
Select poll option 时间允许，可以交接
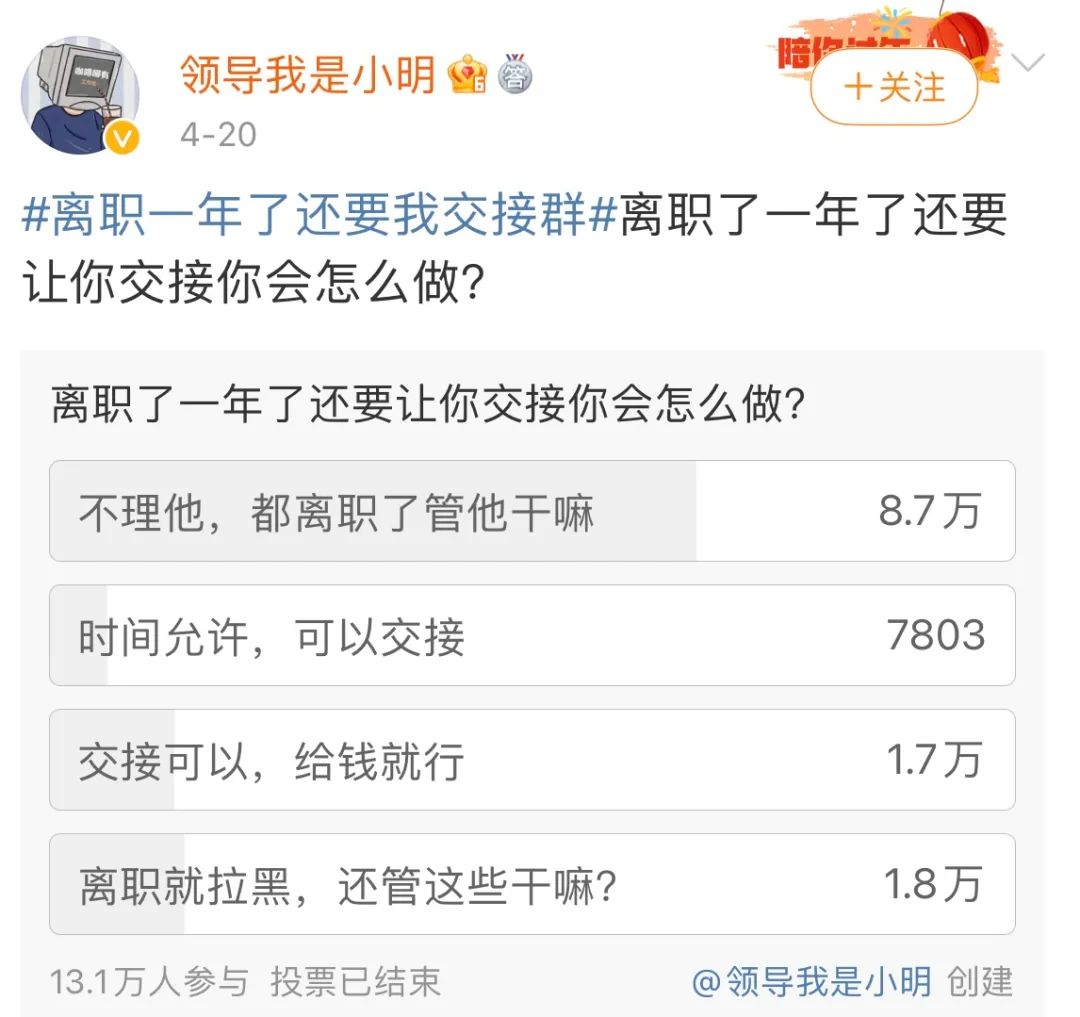coord(531,636)
